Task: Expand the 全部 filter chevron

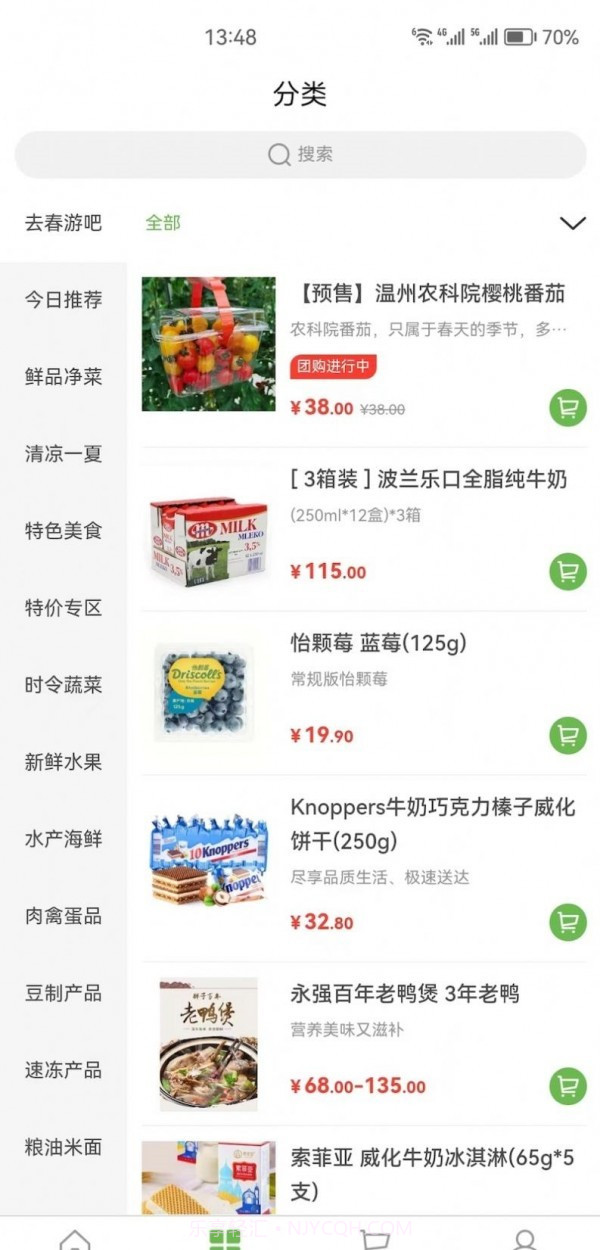Action: click(x=572, y=223)
